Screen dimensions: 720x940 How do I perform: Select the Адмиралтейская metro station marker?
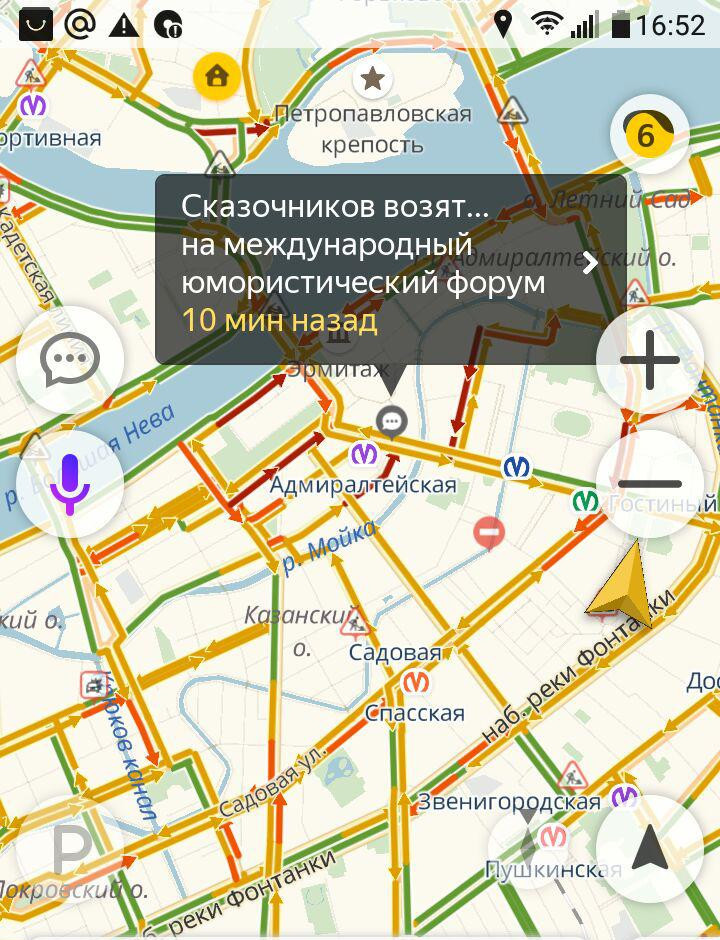[364, 455]
